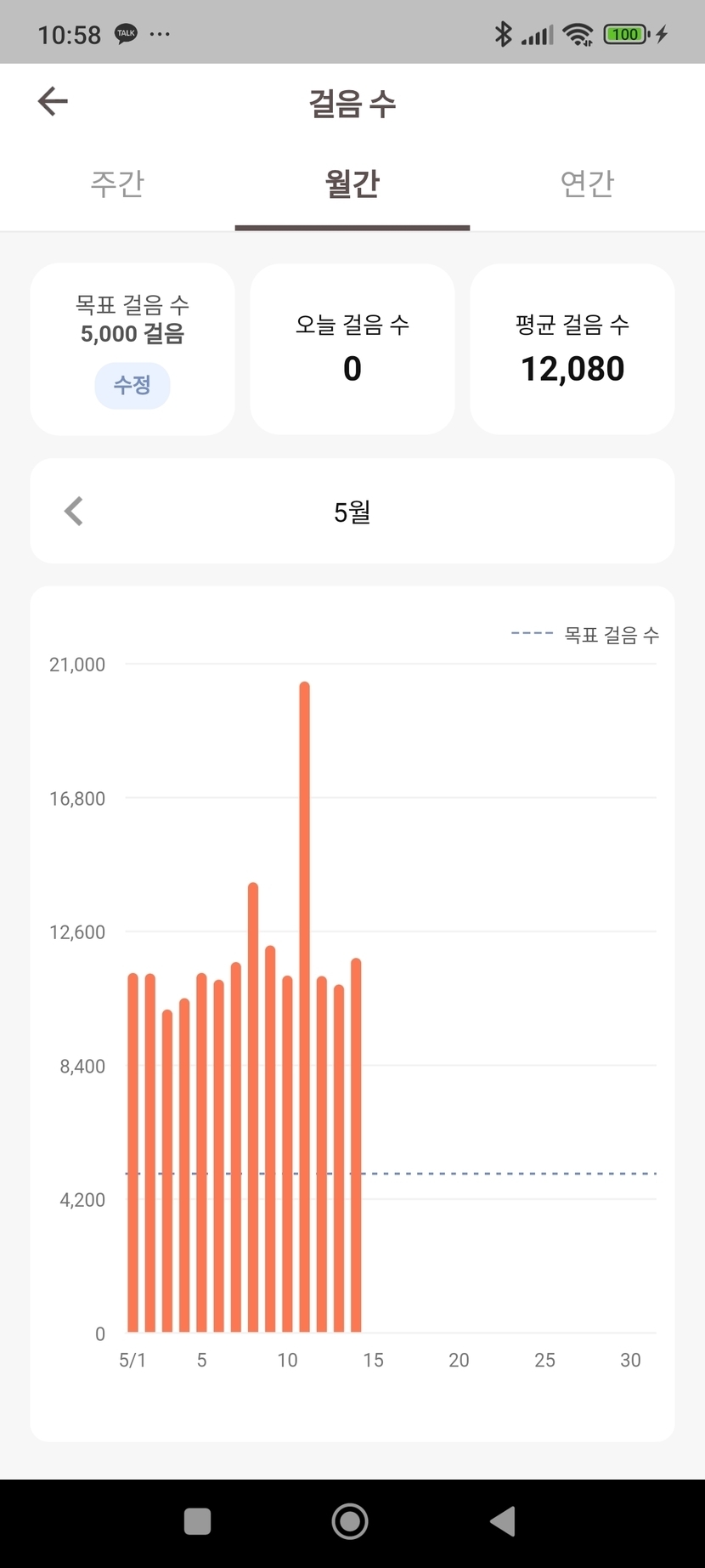Tap 수정 to edit the step goal

tap(133, 386)
